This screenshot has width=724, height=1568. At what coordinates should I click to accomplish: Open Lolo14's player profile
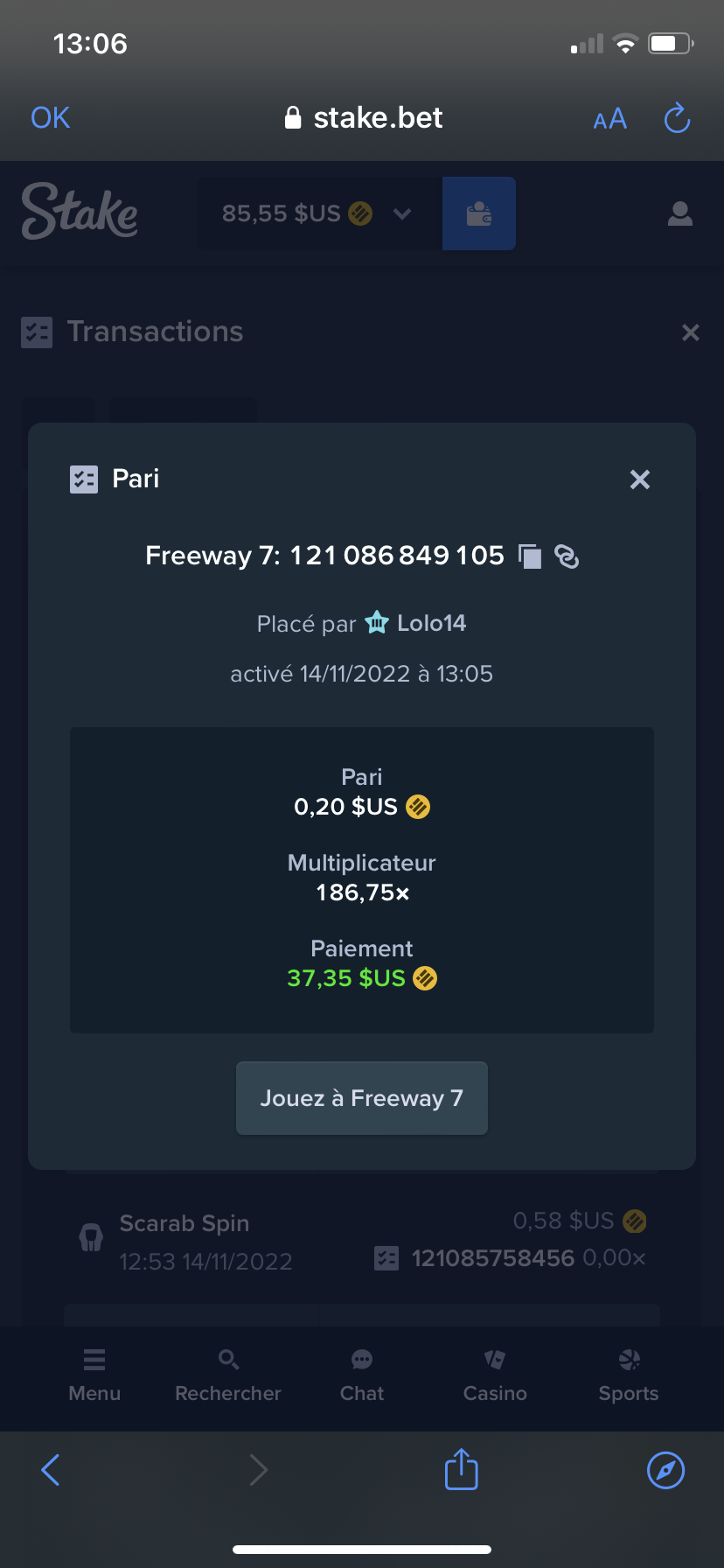pos(431,623)
